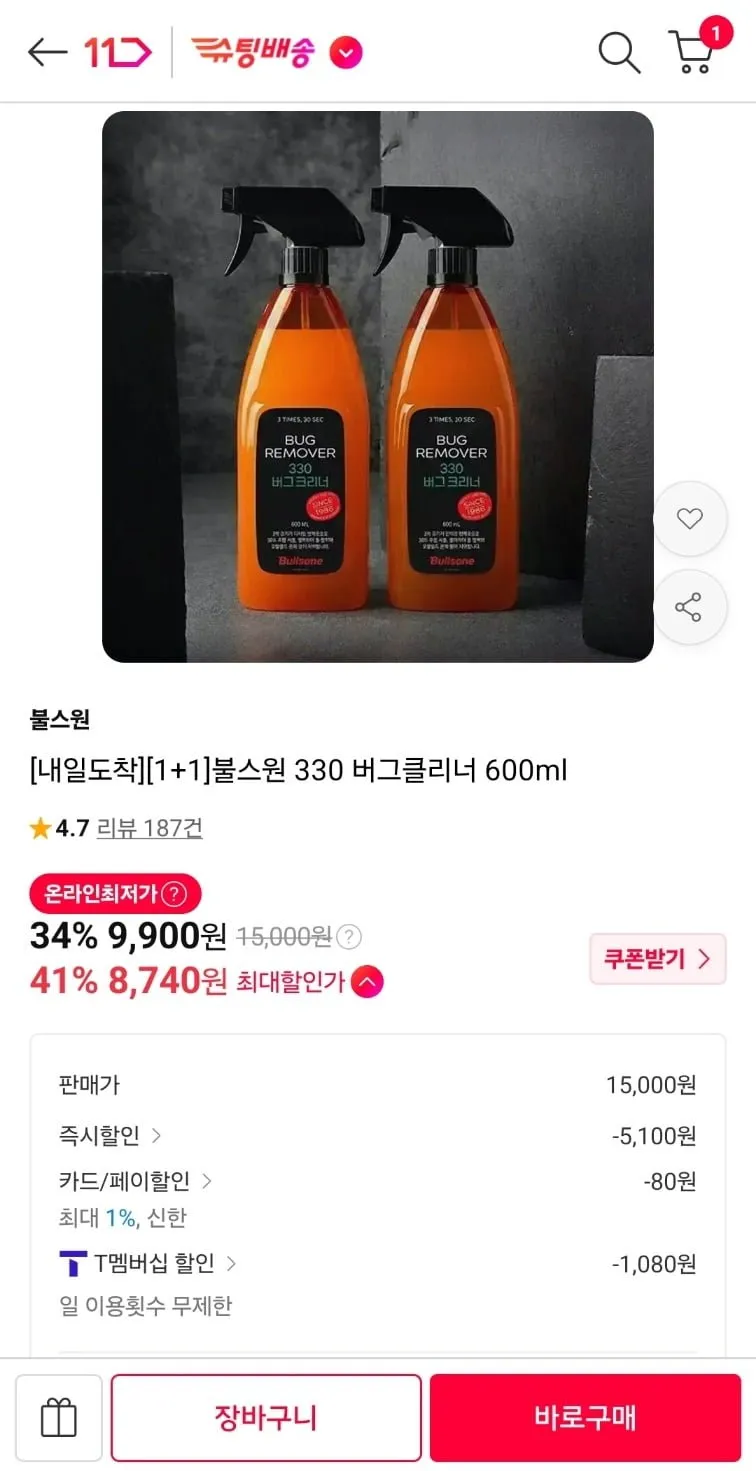Share this product

[689, 607]
